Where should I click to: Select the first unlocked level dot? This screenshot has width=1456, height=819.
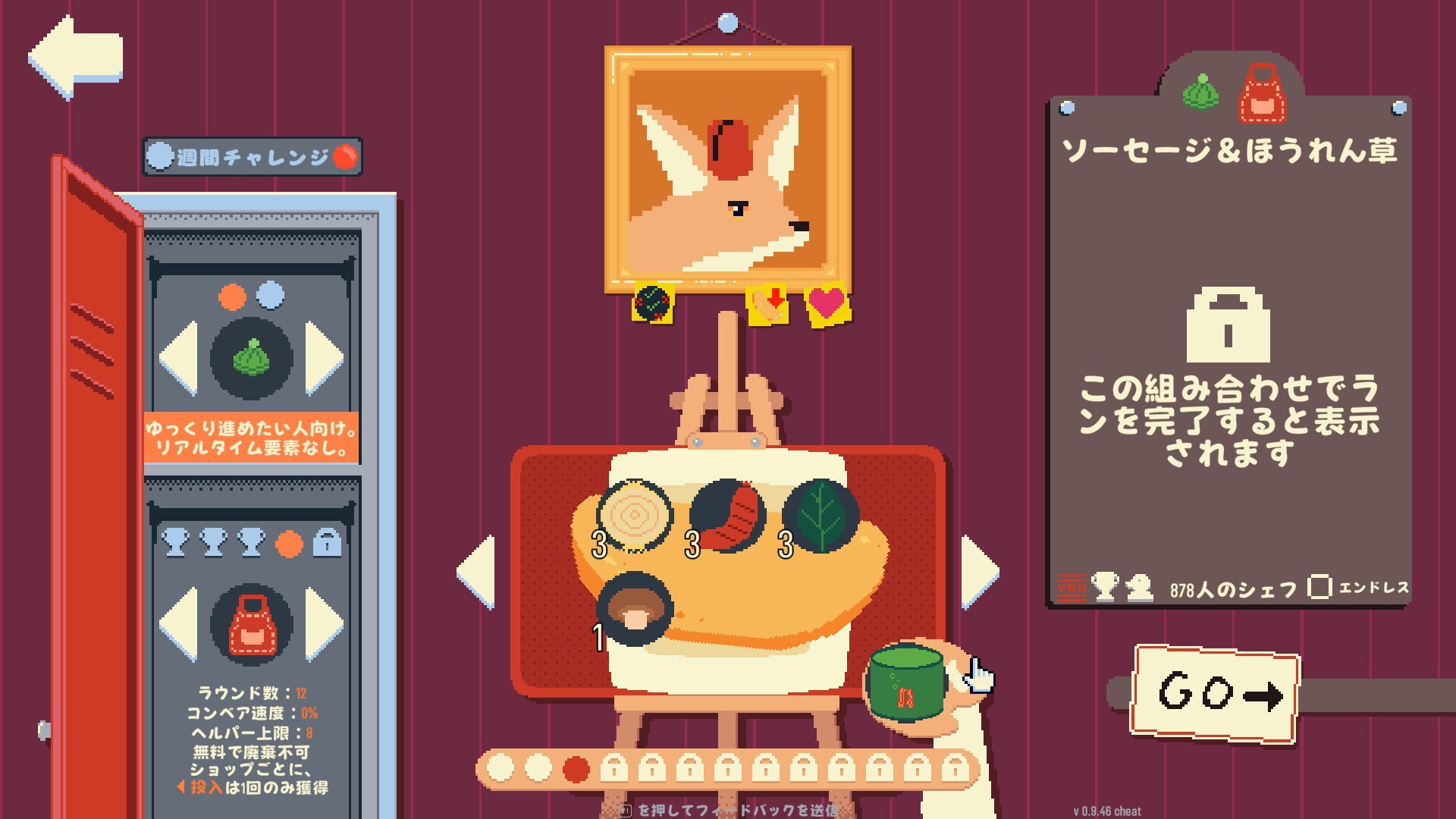pos(500,768)
